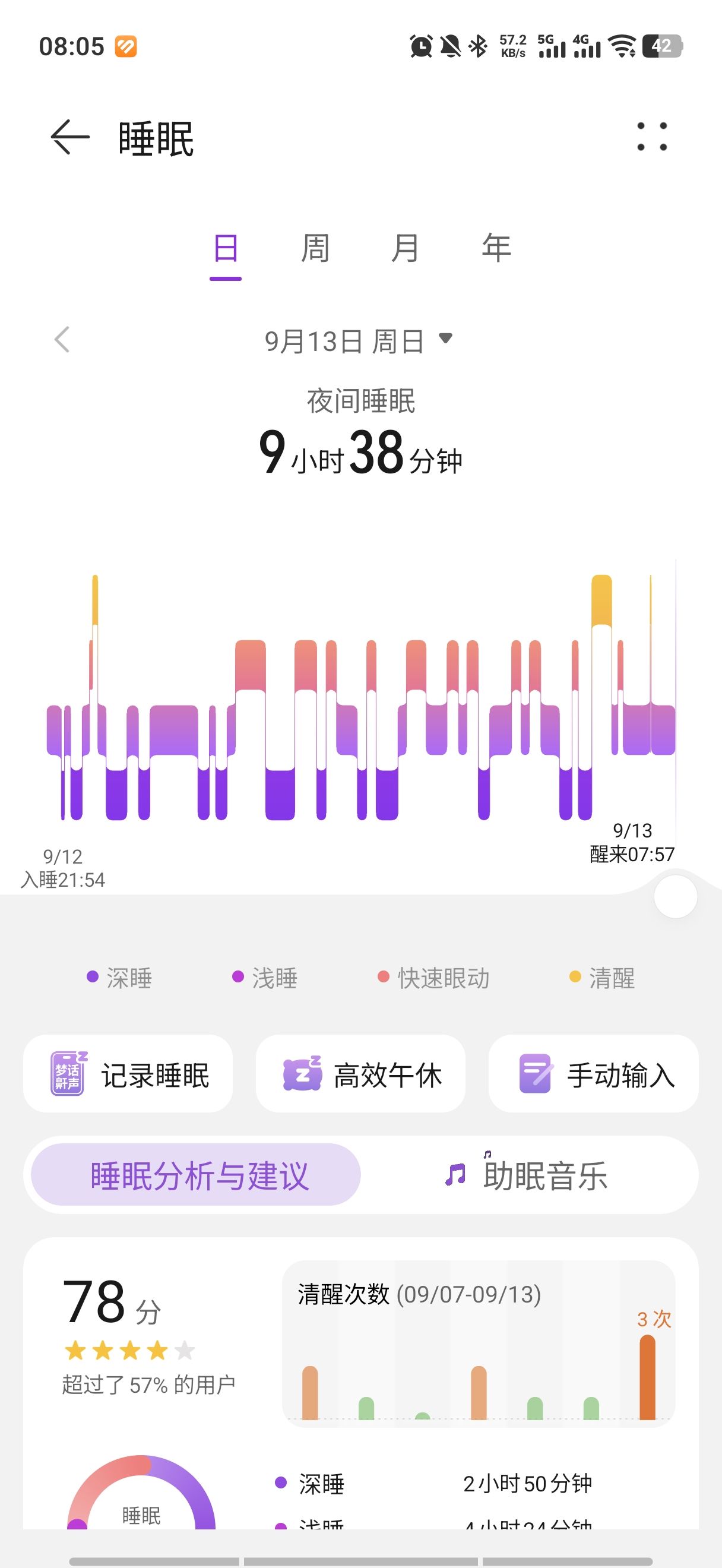
Task: Switch to 助眠音乐
Action: click(527, 1174)
